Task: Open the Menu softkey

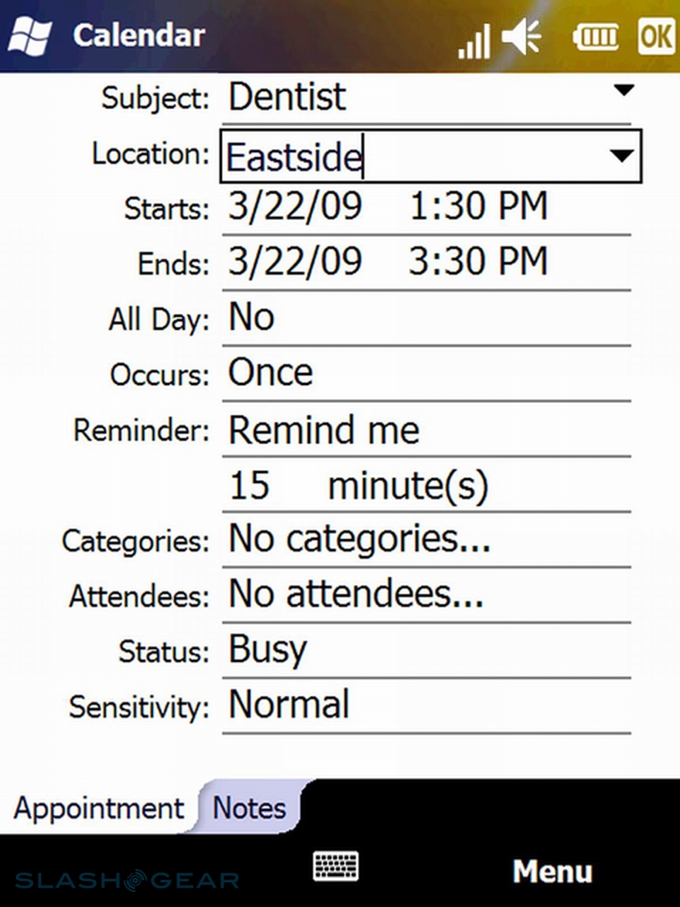Action: (x=552, y=871)
